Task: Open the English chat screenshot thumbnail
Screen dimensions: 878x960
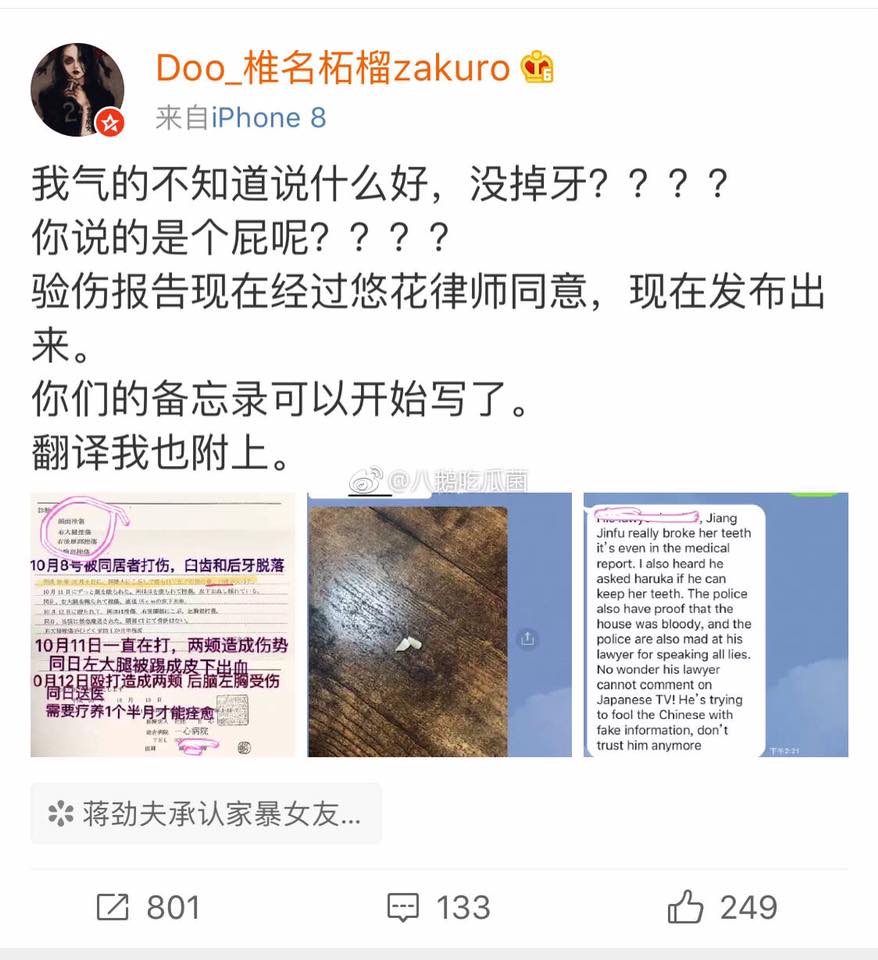Action: (715, 625)
